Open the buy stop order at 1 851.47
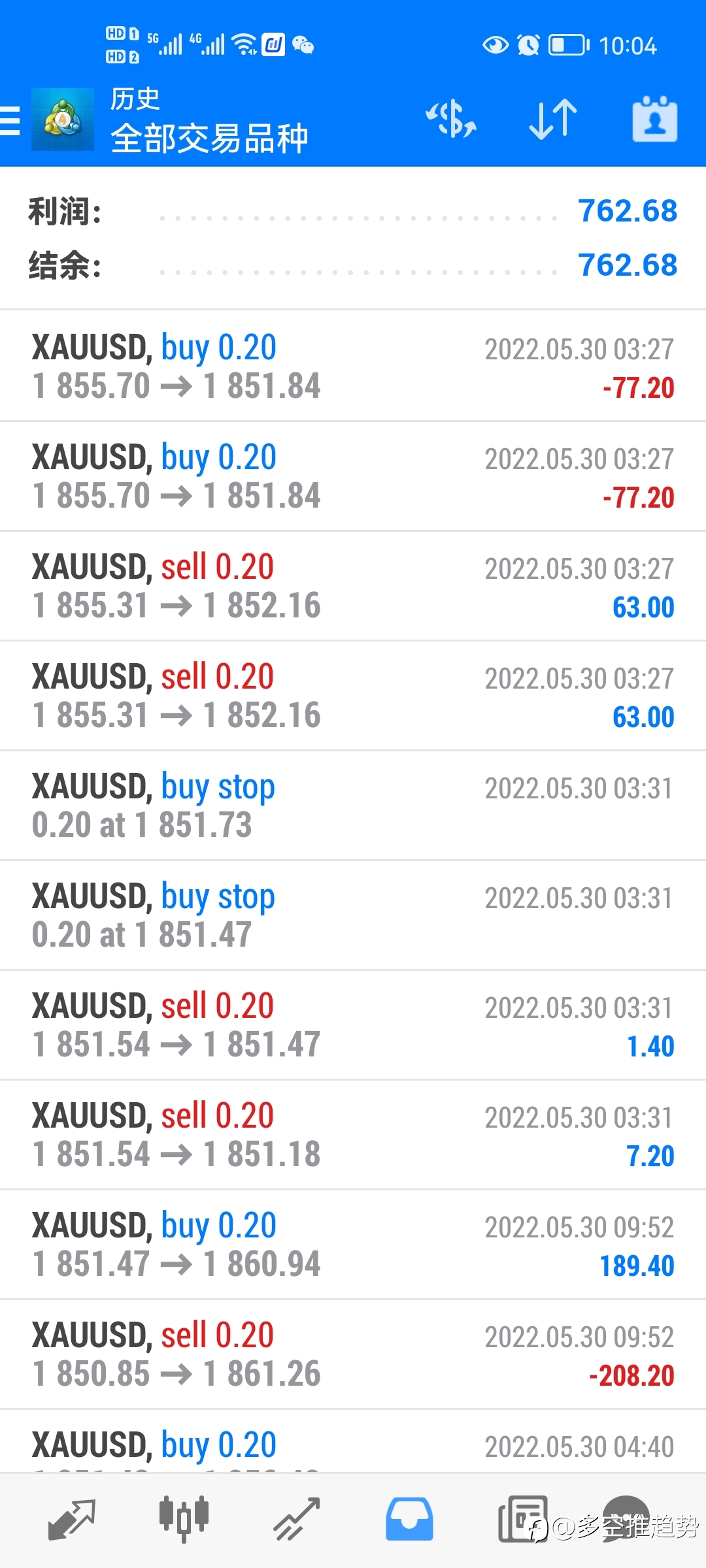The height and width of the screenshot is (1568, 706). 353,915
